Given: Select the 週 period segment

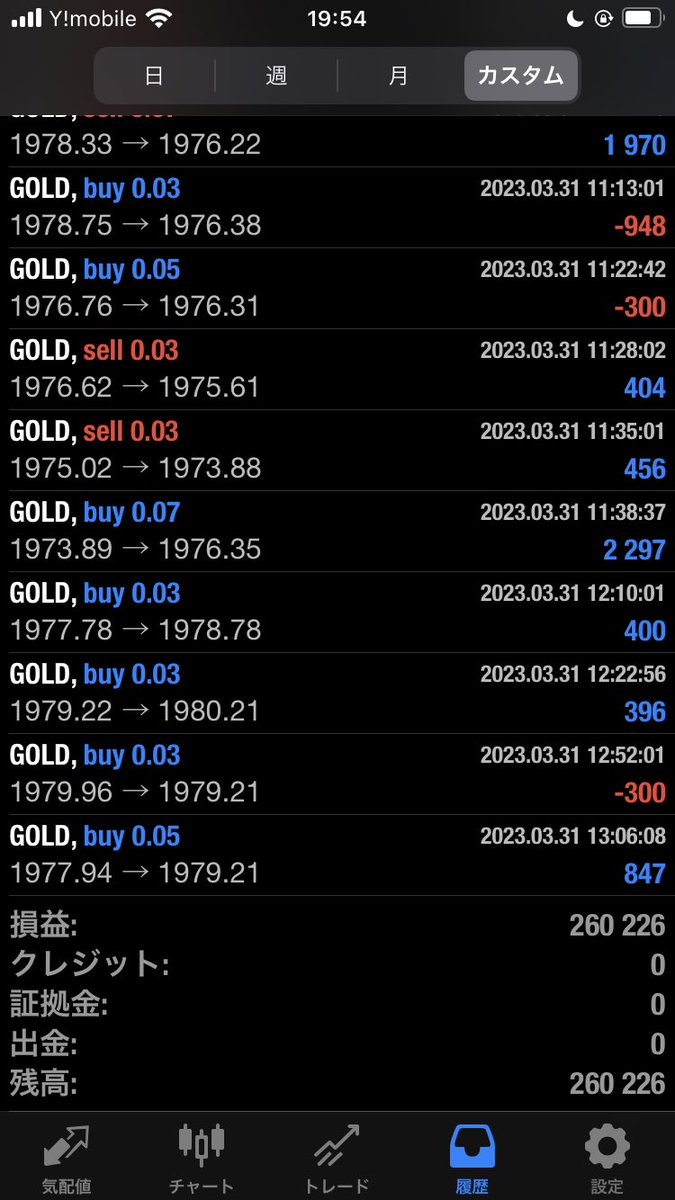Looking at the screenshot, I should click(x=276, y=75).
